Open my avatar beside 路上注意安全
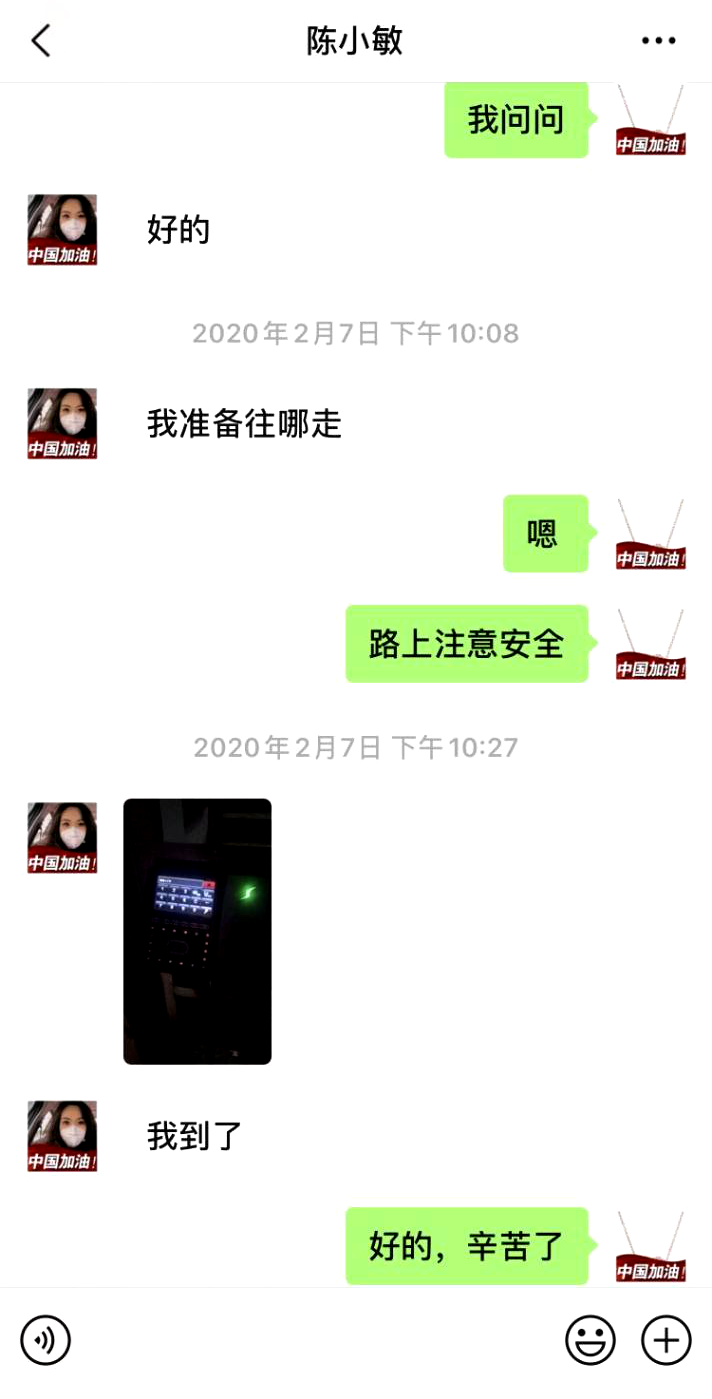 (x=651, y=645)
